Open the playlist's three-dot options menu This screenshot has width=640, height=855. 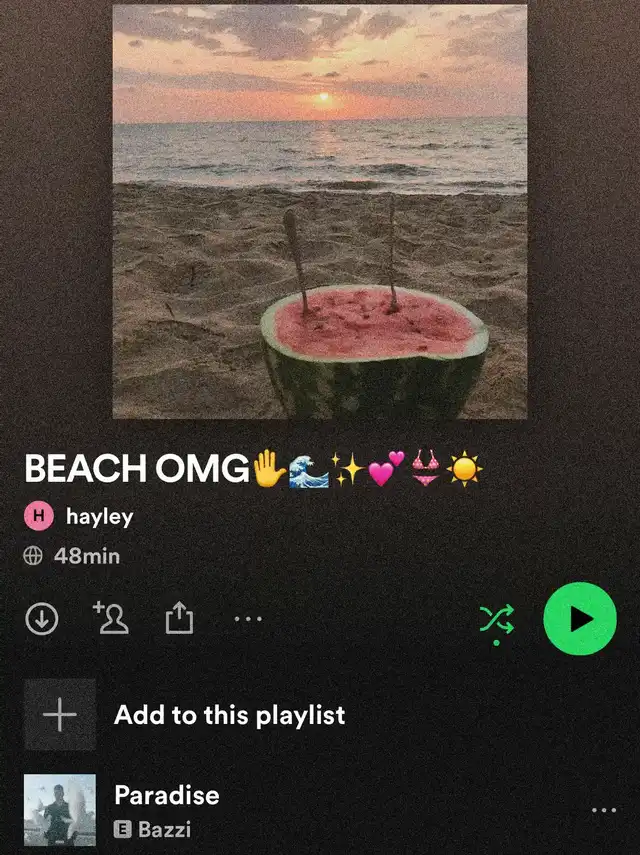tap(248, 620)
